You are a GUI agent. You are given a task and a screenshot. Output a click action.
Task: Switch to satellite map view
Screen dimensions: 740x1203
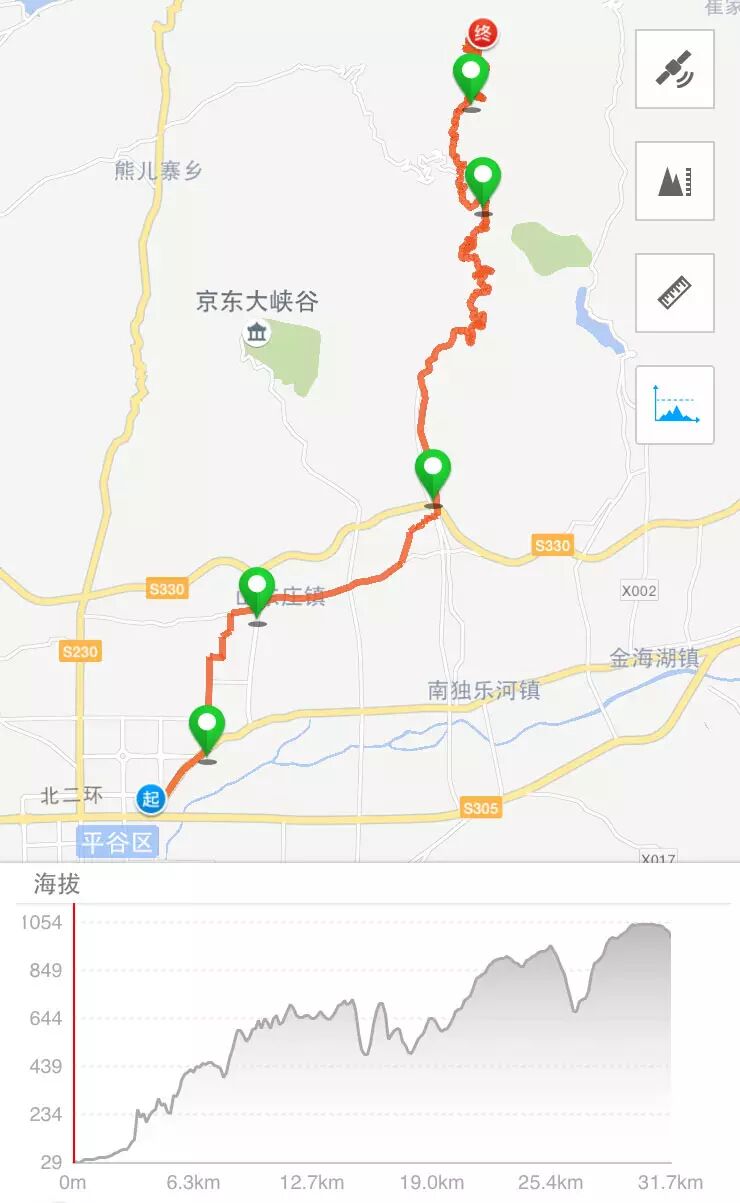pyautogui.click(x=675, y=69)
